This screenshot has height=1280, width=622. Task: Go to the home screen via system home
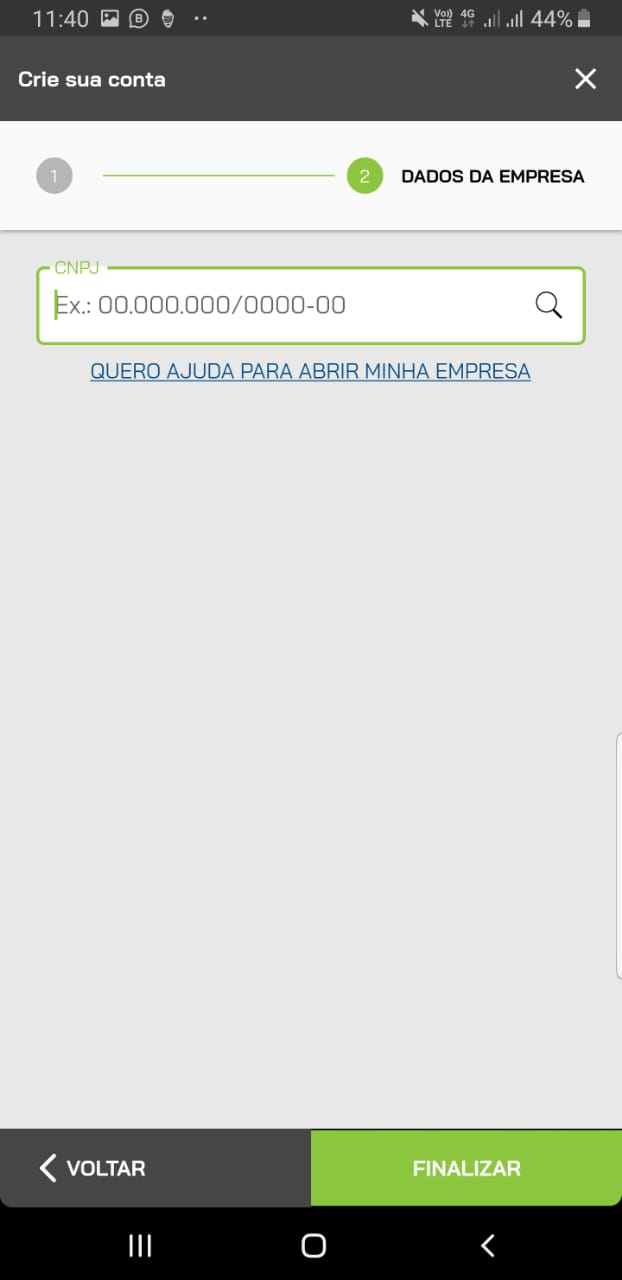313,1245
